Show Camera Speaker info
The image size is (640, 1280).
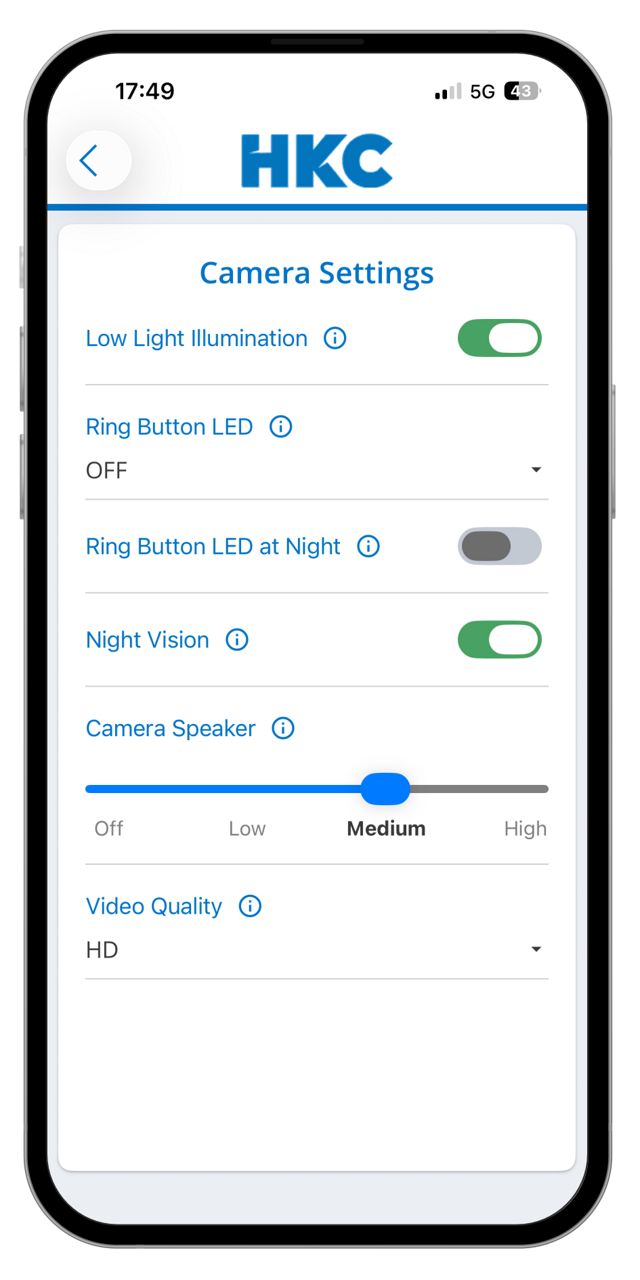click(x=283, y=728)
